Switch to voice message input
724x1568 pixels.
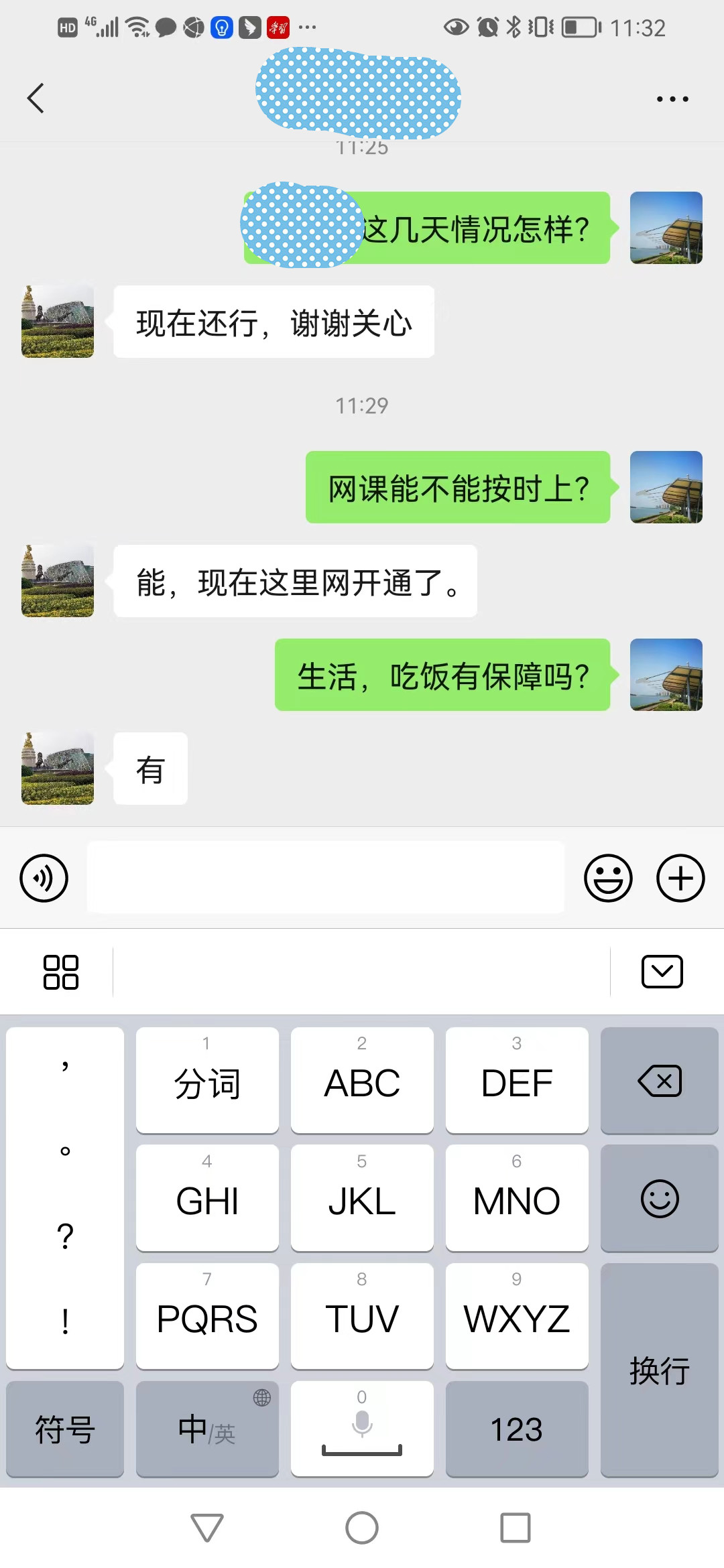point(44,878)
